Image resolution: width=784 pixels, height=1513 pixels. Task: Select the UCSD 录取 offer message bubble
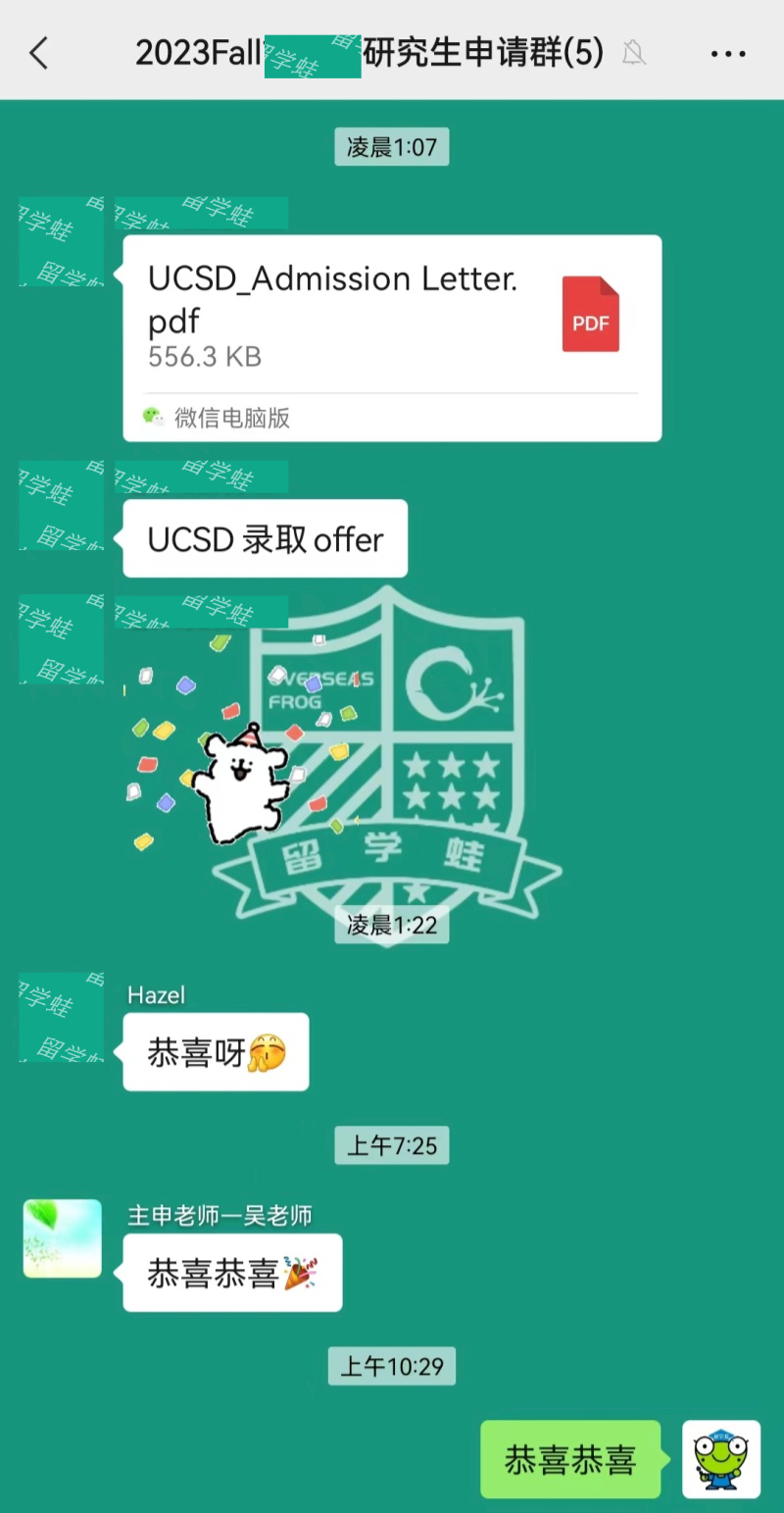click(263, 538)
